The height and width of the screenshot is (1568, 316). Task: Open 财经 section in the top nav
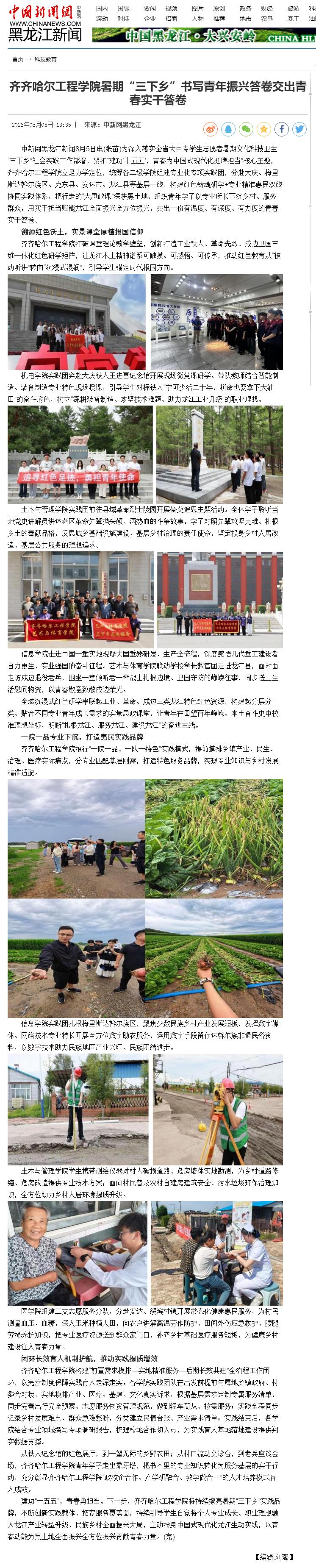[267, 8]
